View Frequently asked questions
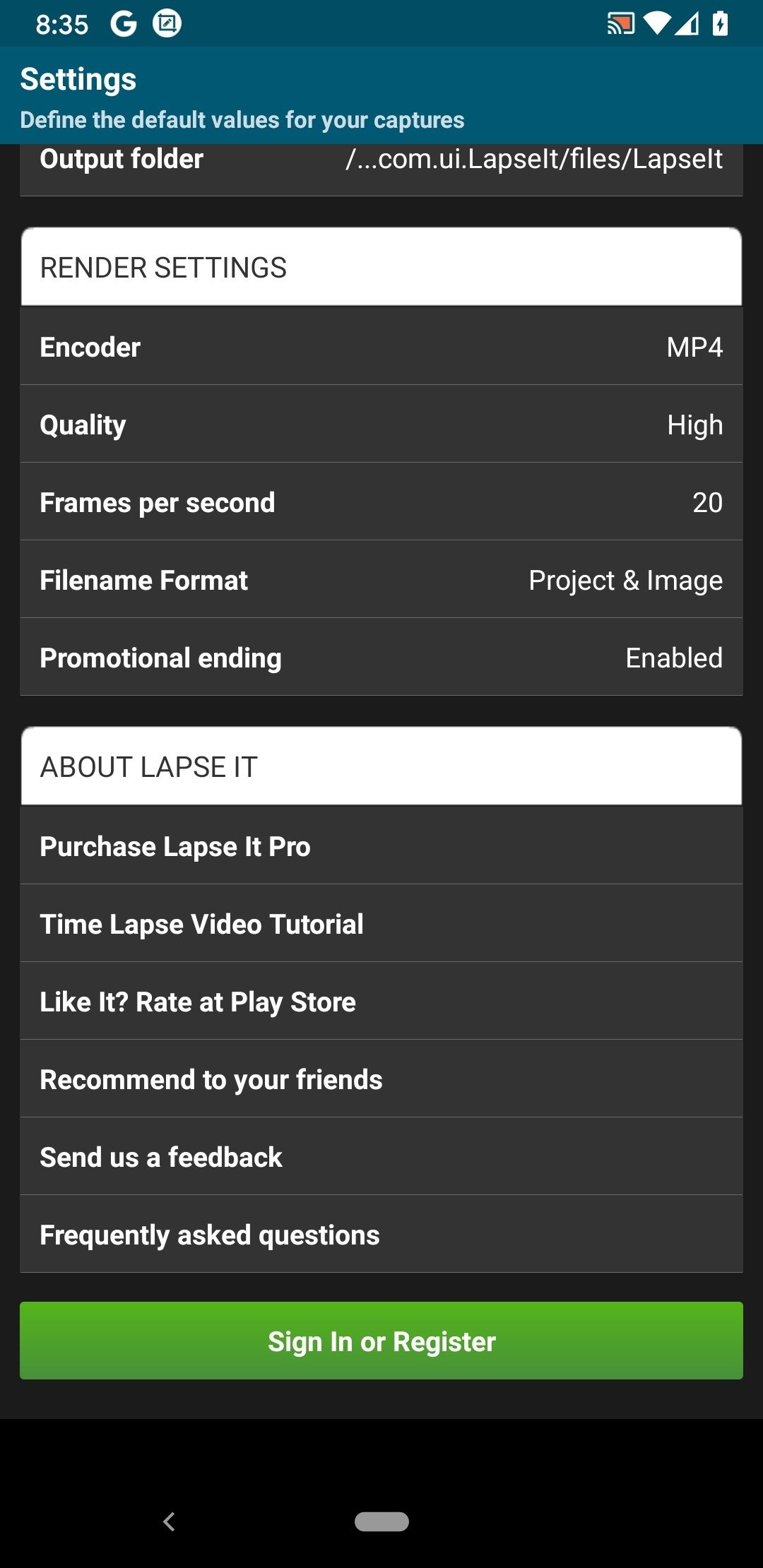This screenshot has width=763, height=1568. (x=381, y=1235)
